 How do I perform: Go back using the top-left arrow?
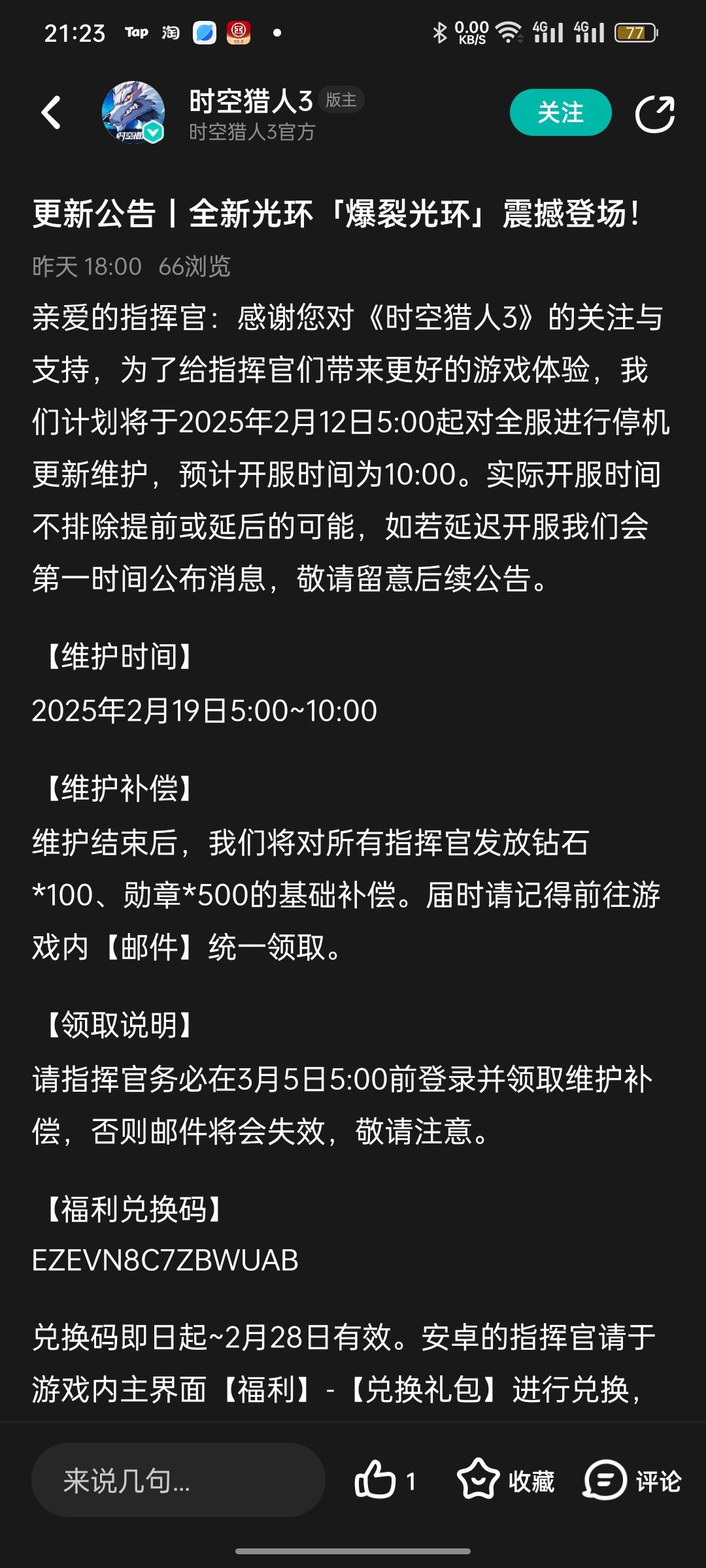coord(51,112)
